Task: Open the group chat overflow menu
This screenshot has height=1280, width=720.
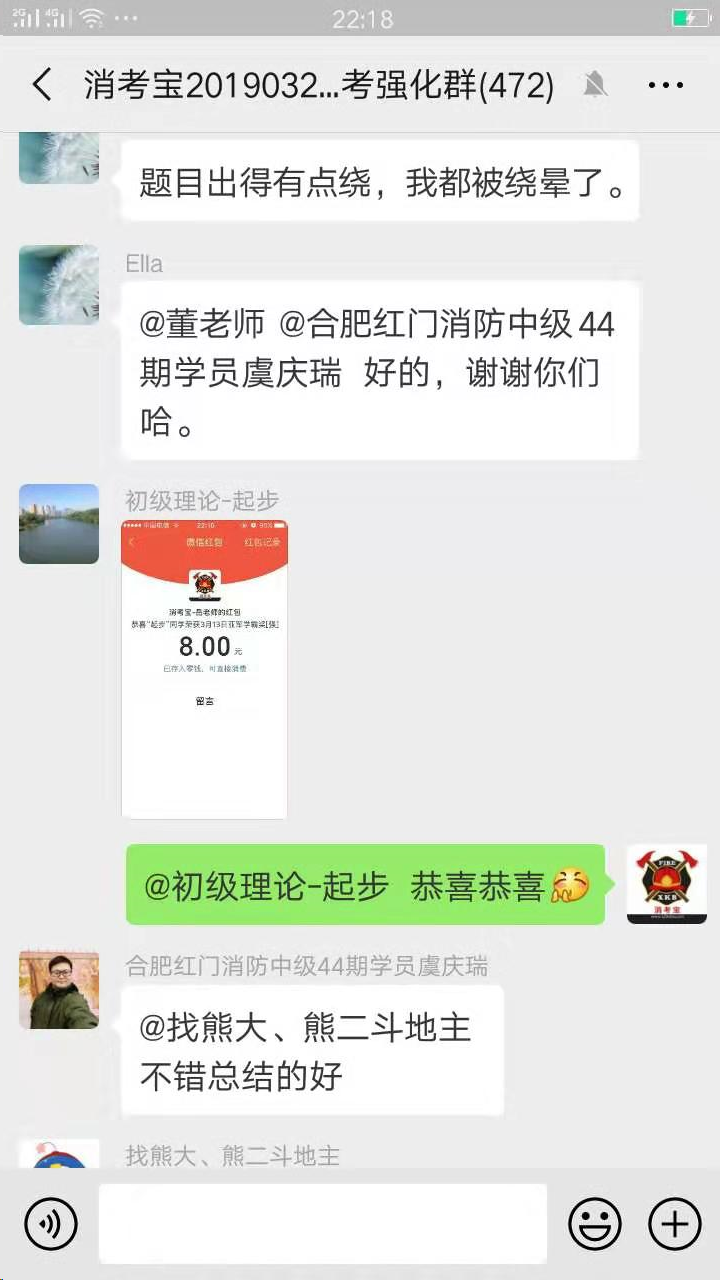Action: [665, 85]
